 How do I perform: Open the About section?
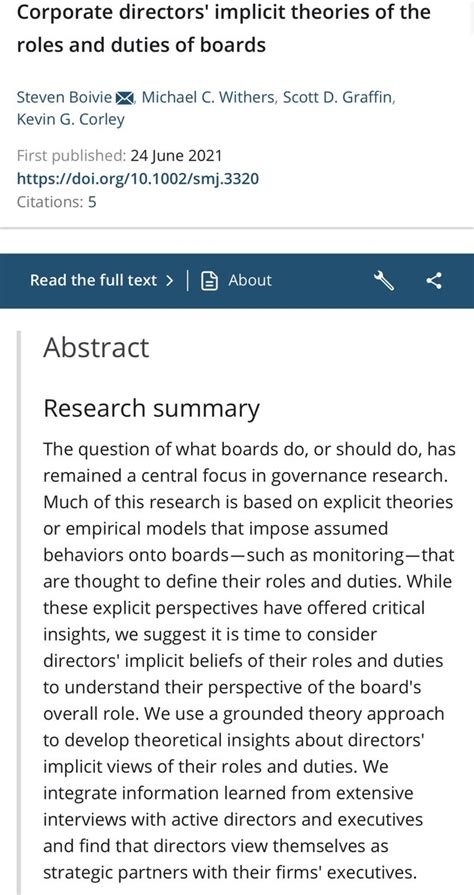coord(236,280)
